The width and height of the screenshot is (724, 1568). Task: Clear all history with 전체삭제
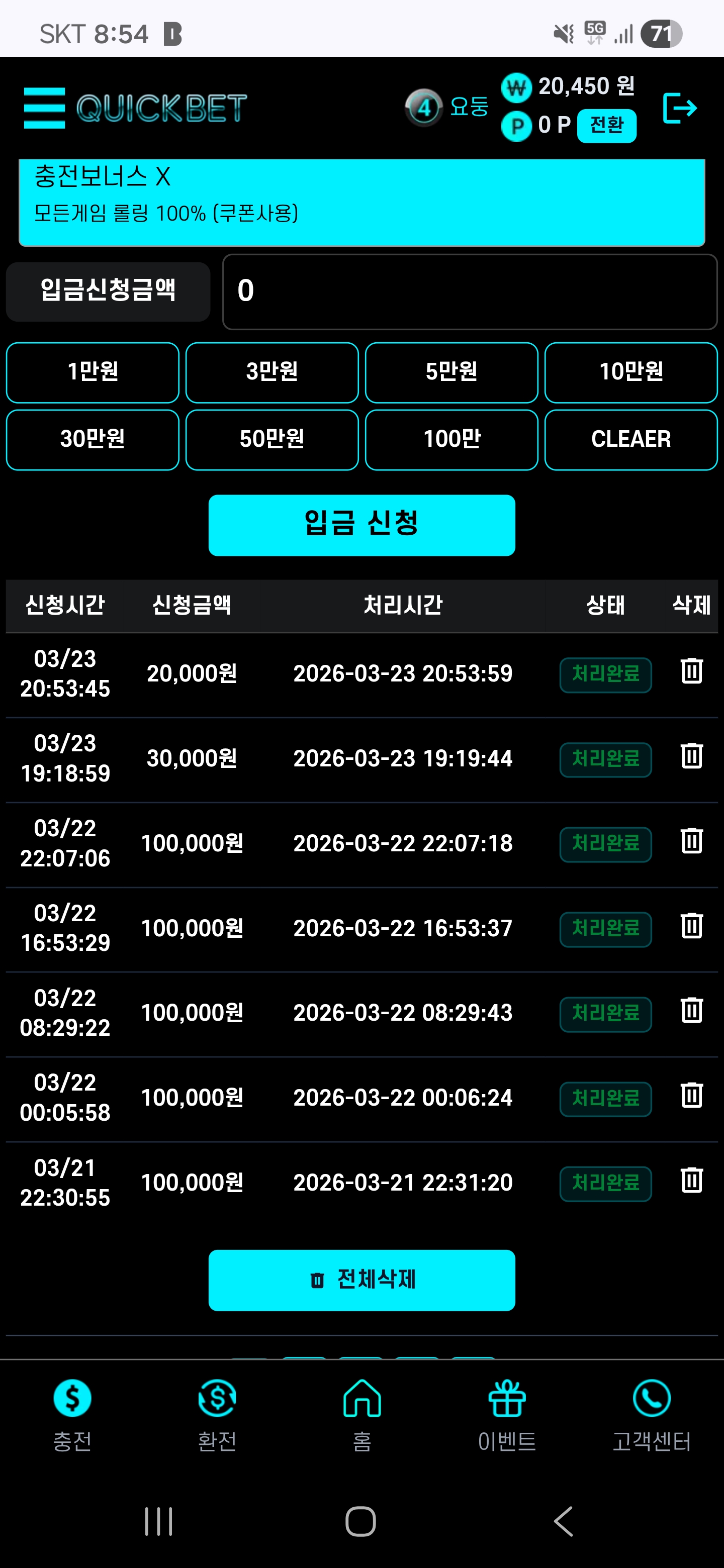click(361, 1280)
